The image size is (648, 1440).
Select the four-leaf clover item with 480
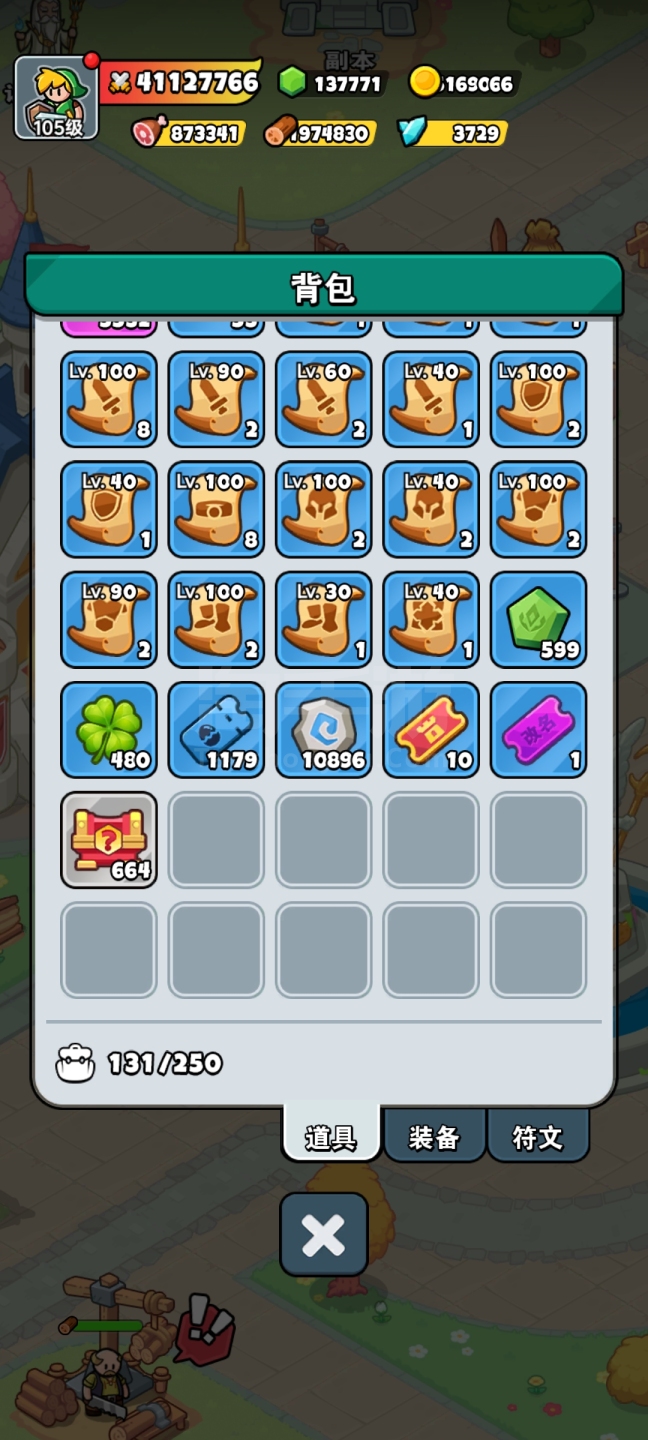(x=109, y=730)
